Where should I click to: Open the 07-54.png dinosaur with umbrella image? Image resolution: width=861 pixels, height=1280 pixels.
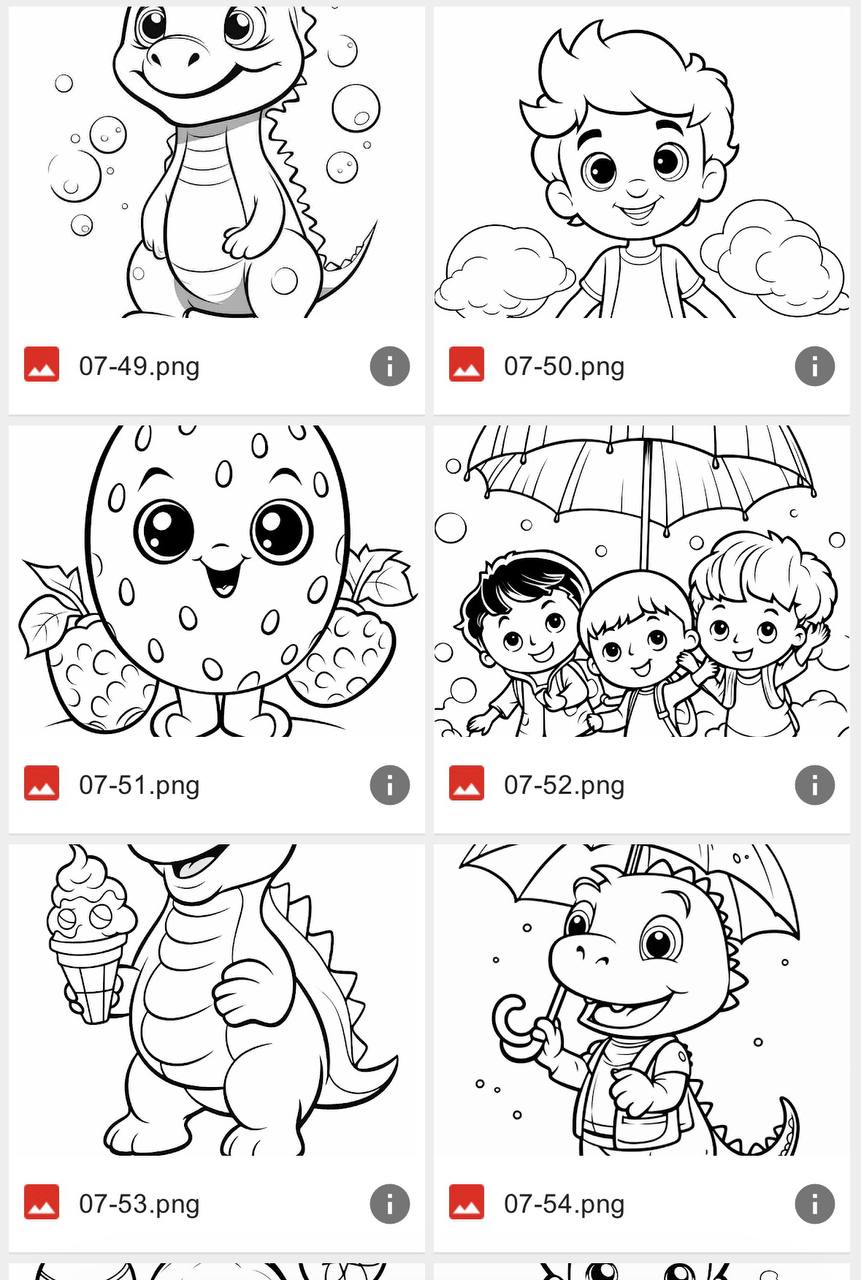click(x=641, y=1000)
